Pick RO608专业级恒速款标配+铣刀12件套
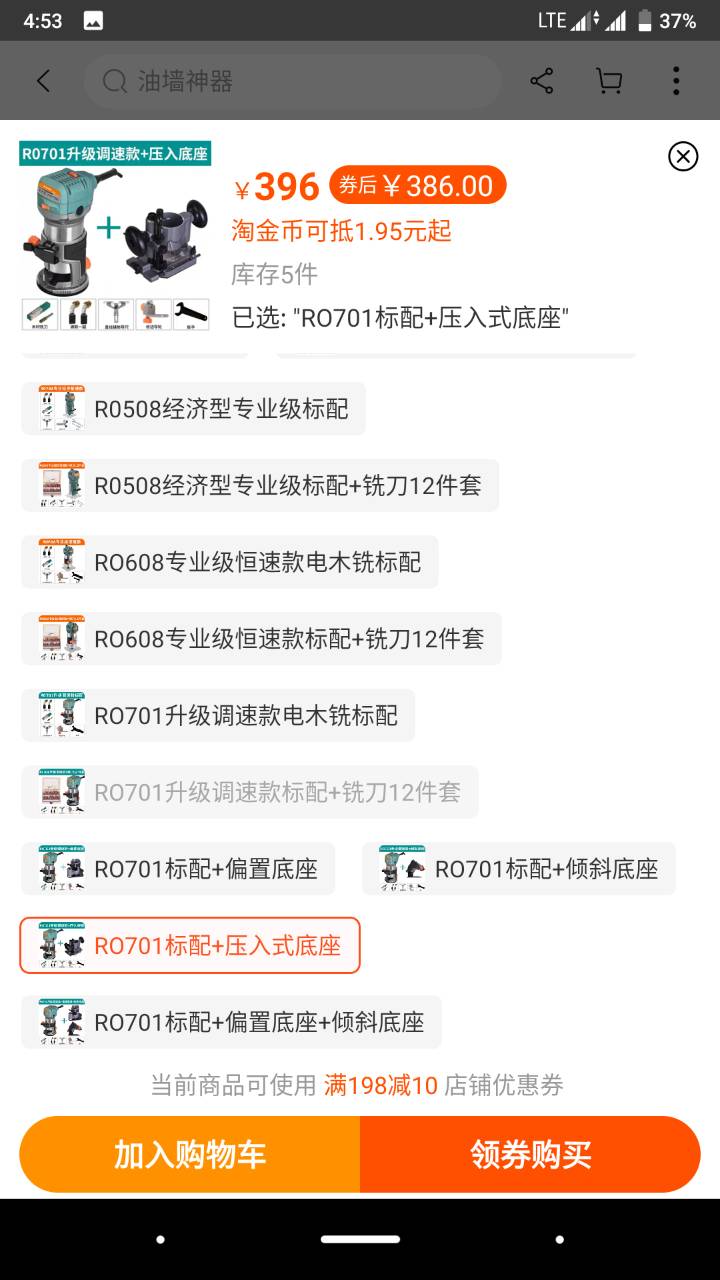The image size is (720, 1280). coord(261,639)
